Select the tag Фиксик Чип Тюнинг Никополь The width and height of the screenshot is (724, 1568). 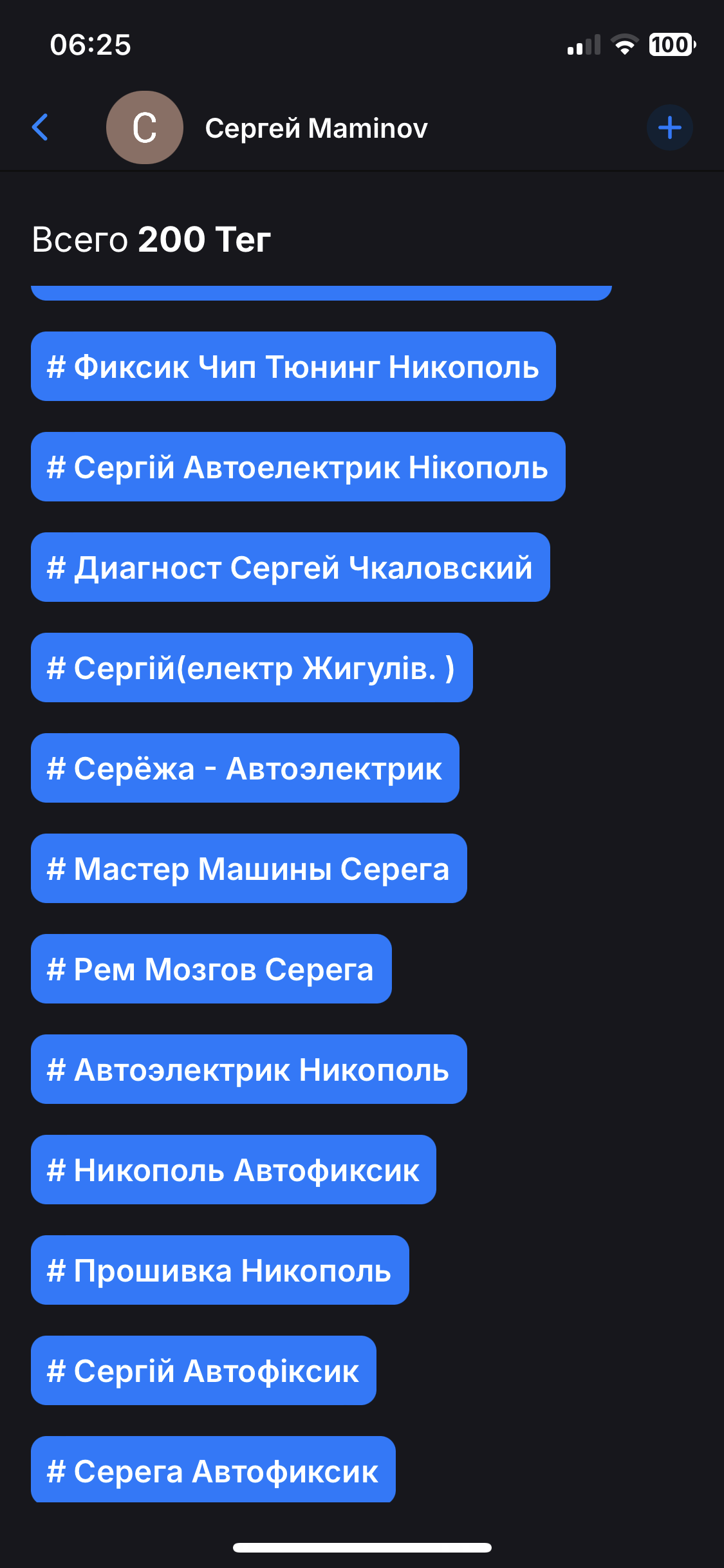(x=293, y=367)
